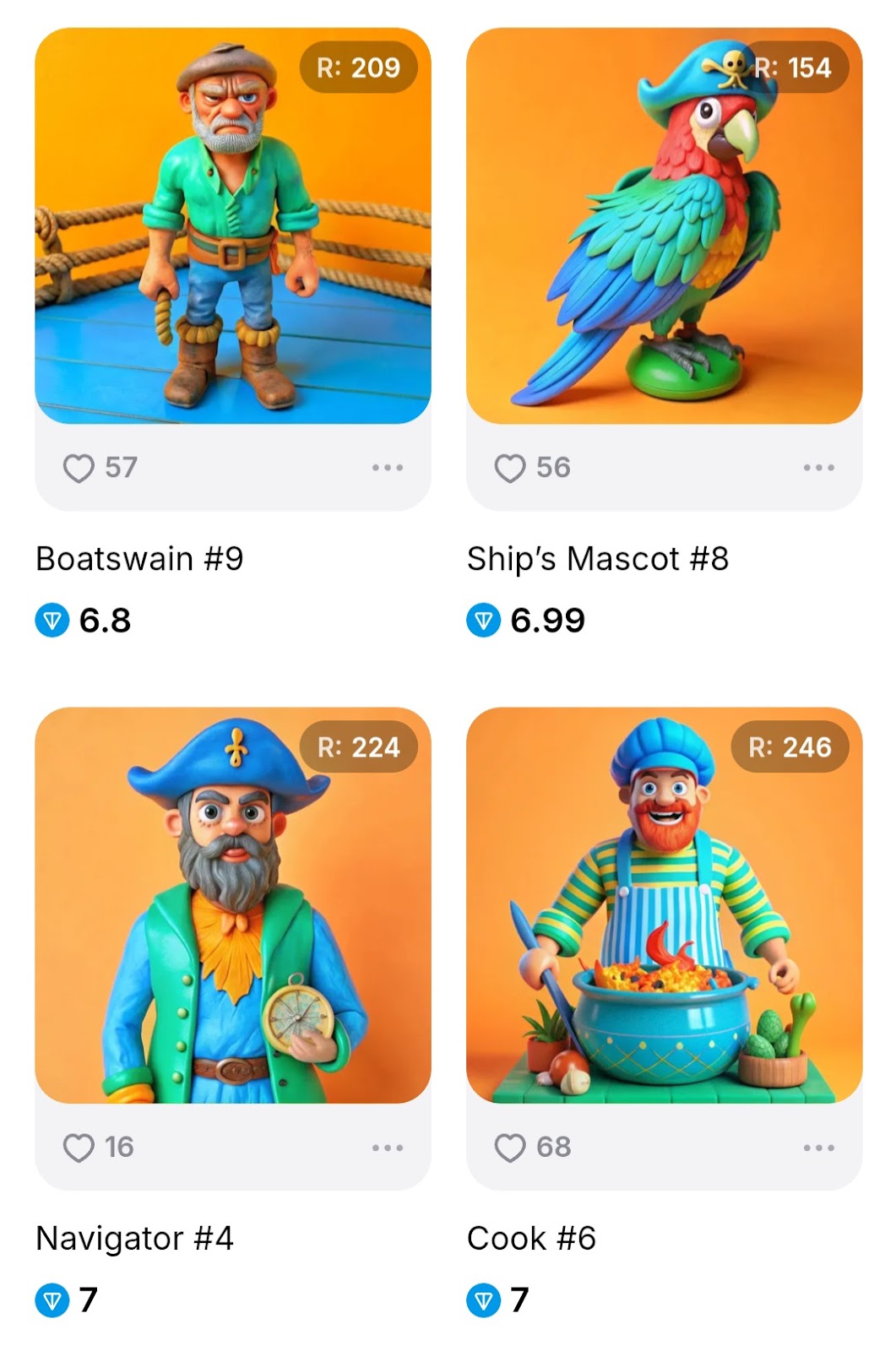Open more options for Cook #6
The image size is (896, 1351).
(818, 1148)
